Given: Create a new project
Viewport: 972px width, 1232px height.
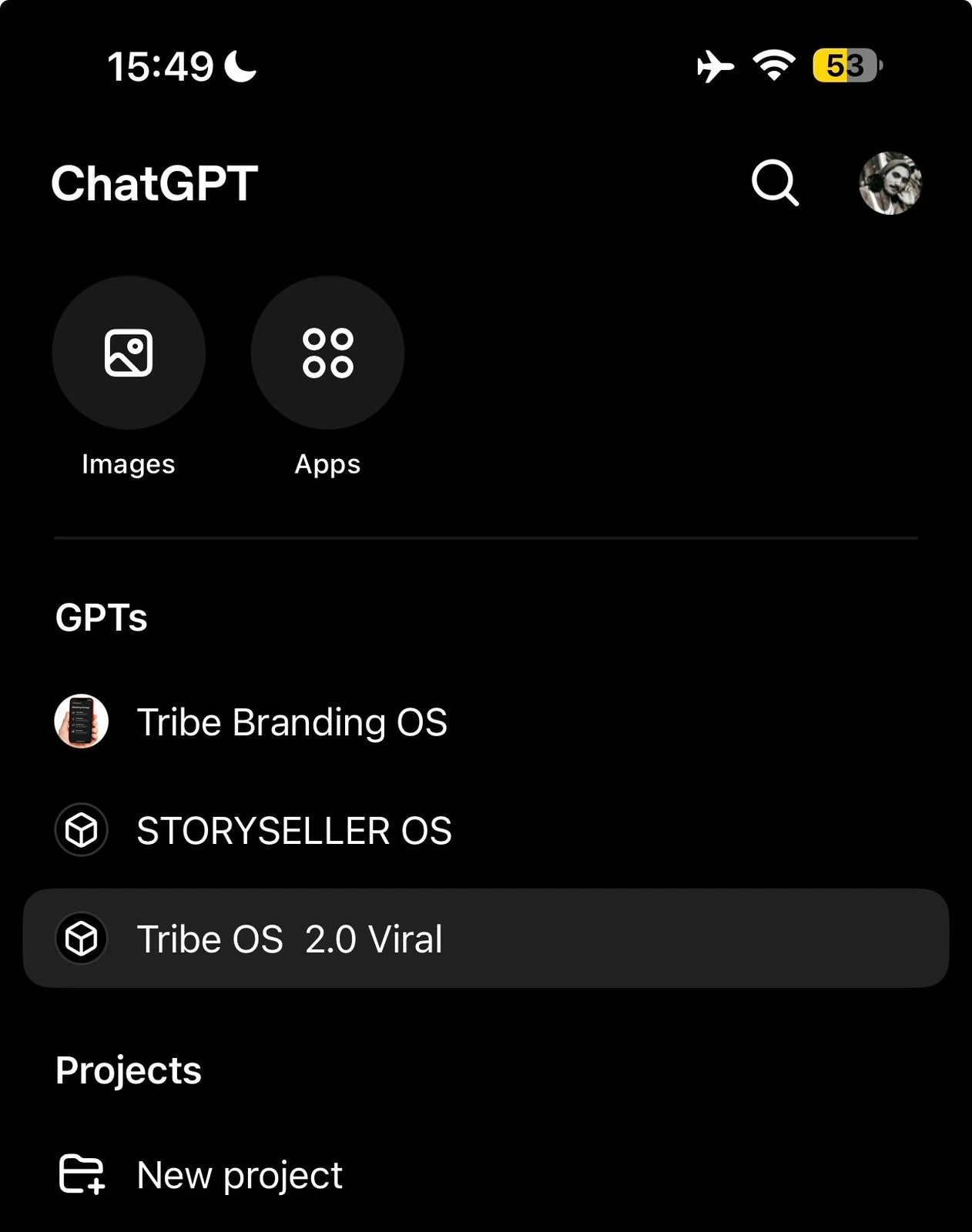Looking at the screenshot, I should click(x=239, y=1175).
